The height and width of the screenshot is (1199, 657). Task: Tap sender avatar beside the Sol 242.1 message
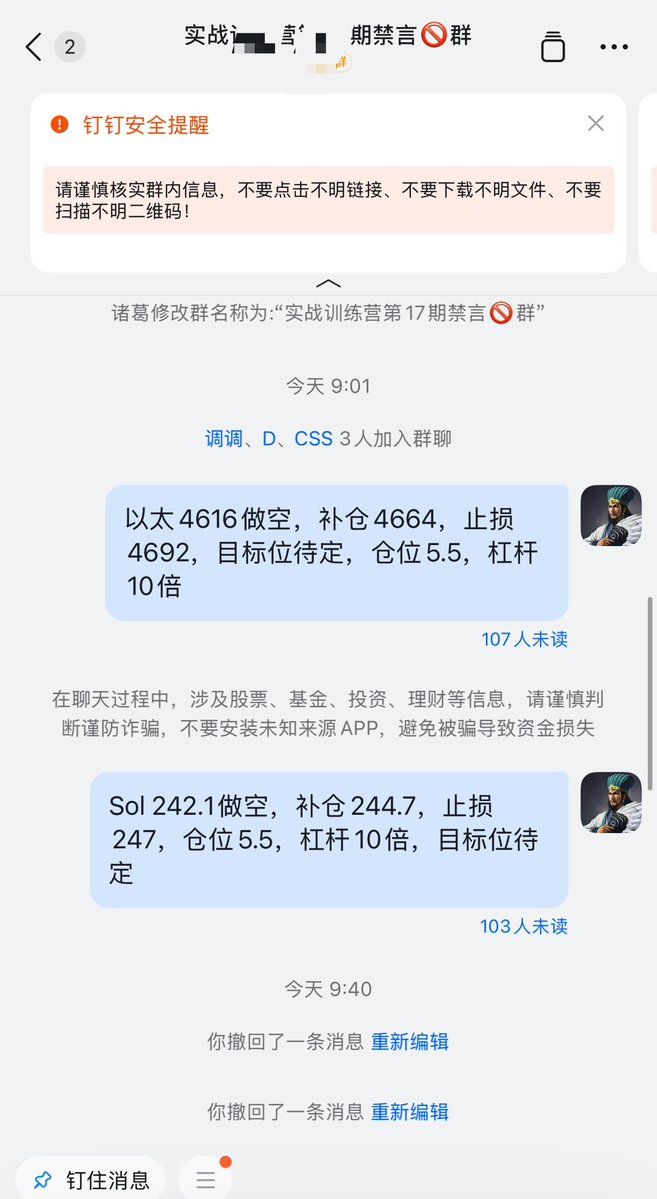[610, 801]
